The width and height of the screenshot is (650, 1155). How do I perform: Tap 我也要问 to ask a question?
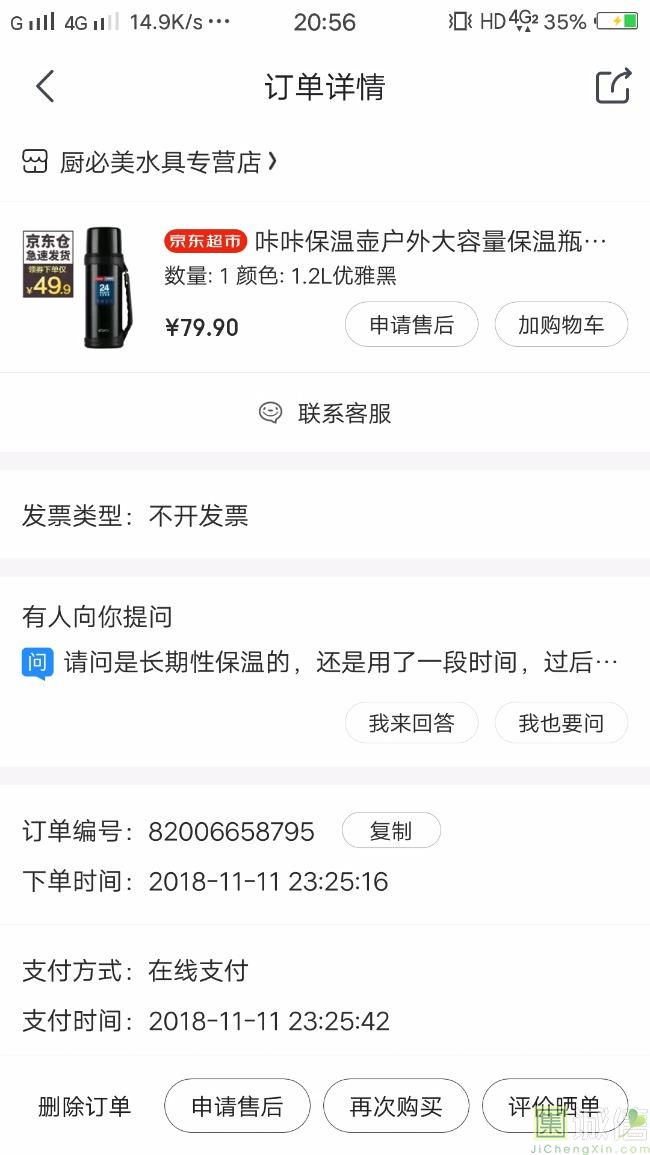click(x=561, y=723)
